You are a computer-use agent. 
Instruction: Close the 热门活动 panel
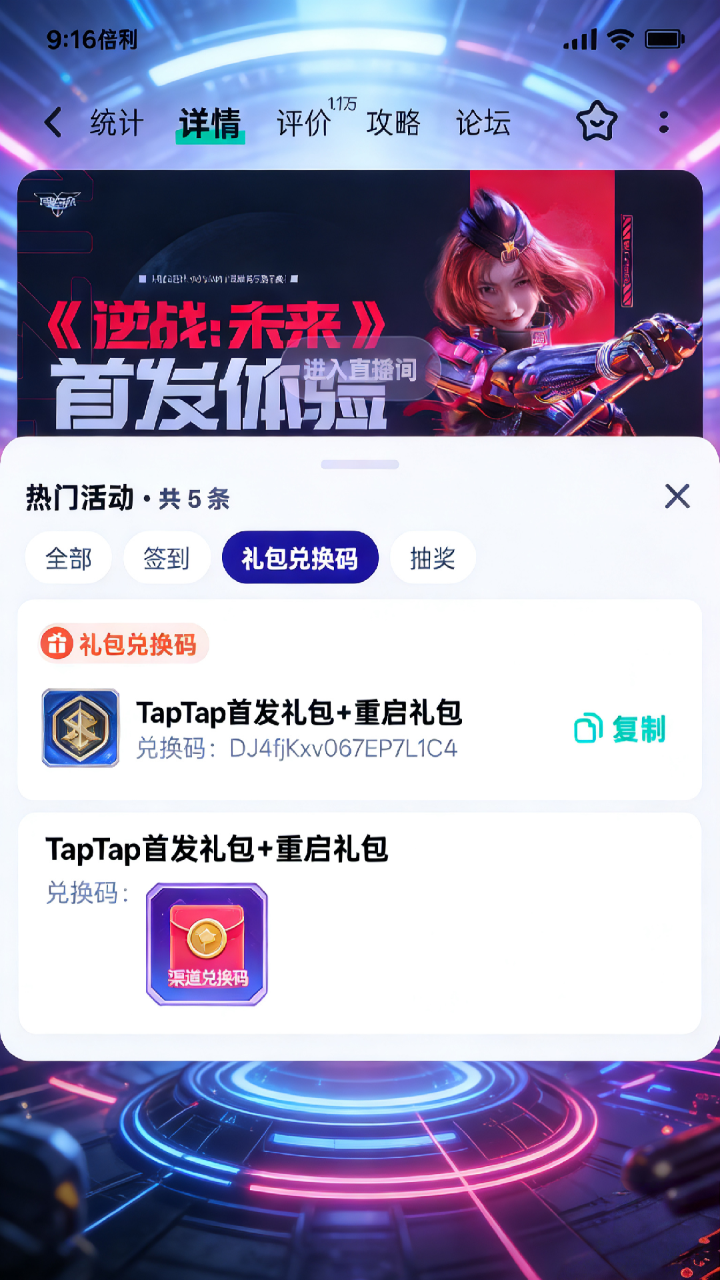click(677, 496)
